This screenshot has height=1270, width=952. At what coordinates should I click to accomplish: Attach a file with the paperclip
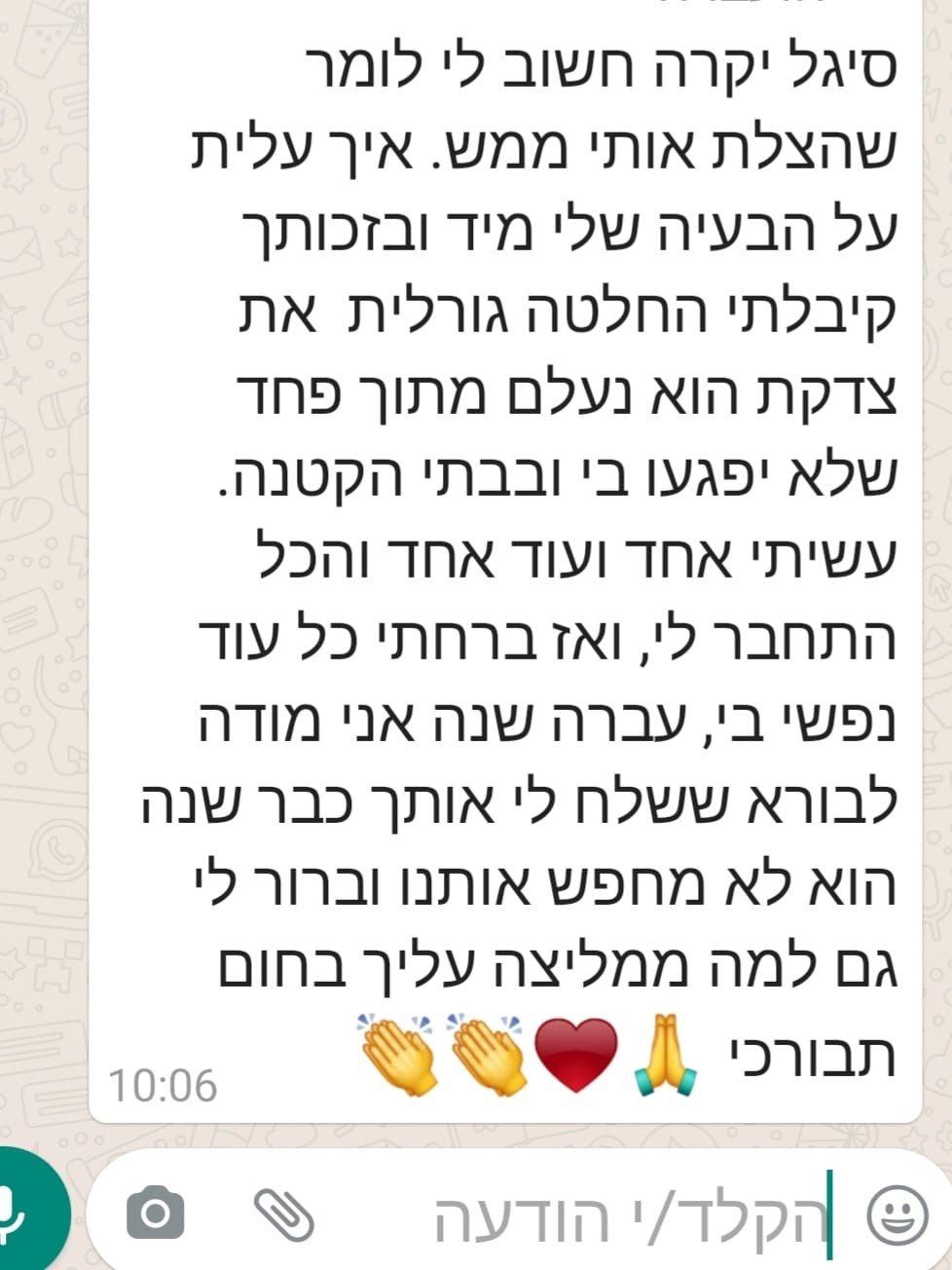(x=283, y=1214)
